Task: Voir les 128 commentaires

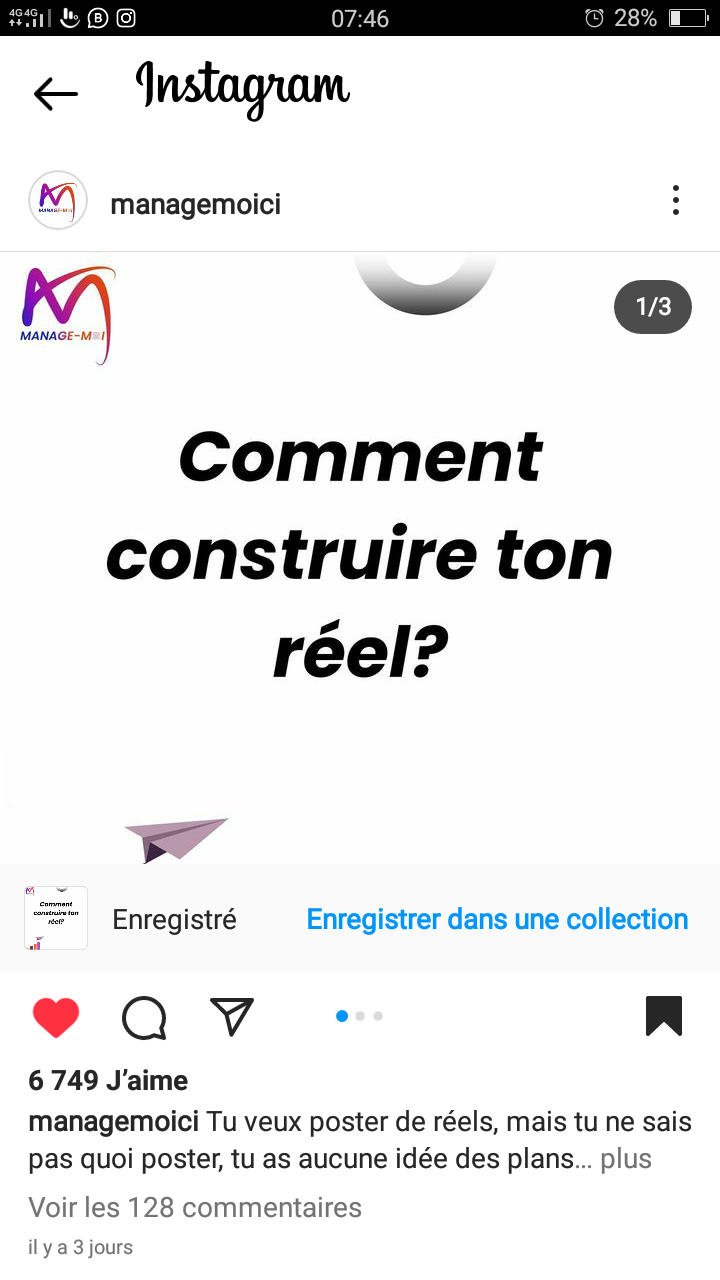Action: [x=195, y=1207]
